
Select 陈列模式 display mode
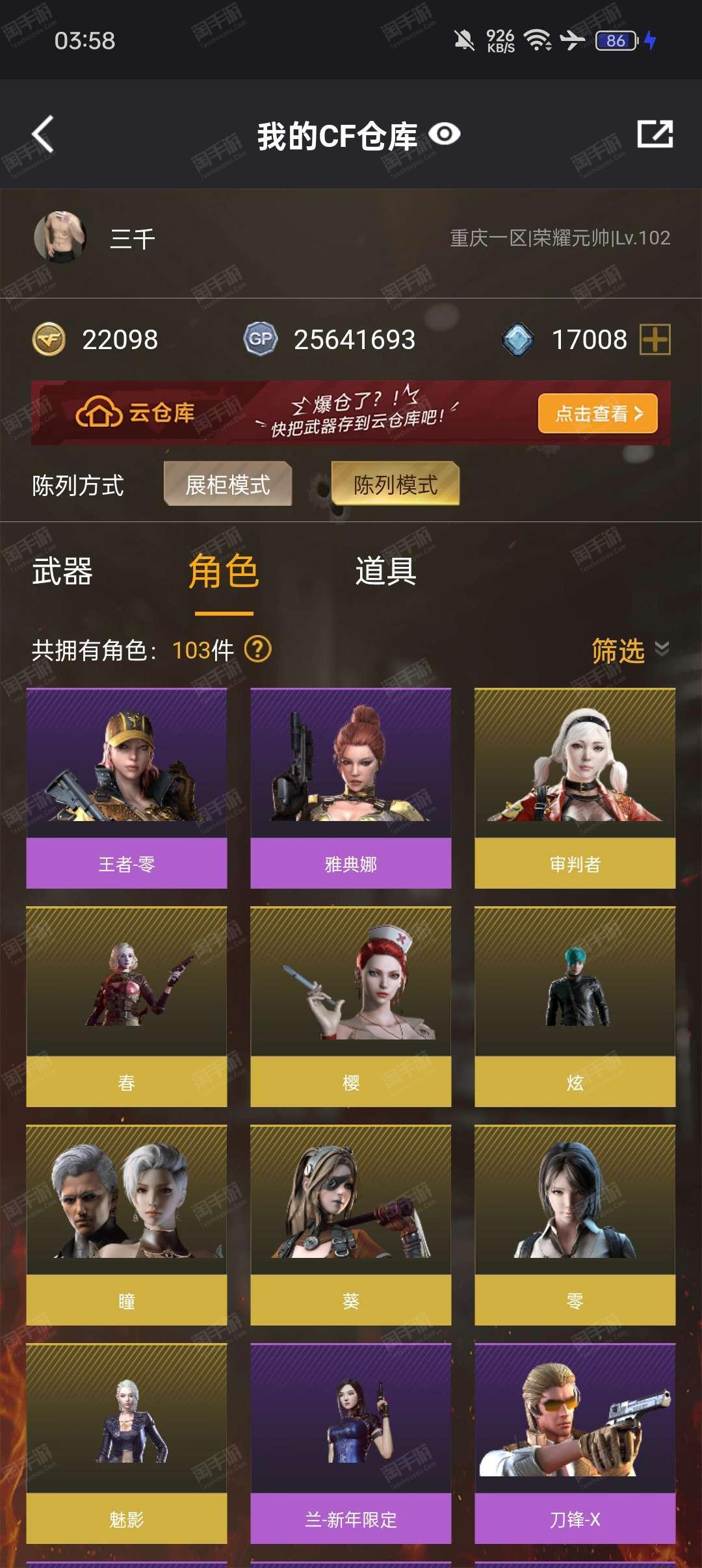pyautogui.click(x=395, y=484)
